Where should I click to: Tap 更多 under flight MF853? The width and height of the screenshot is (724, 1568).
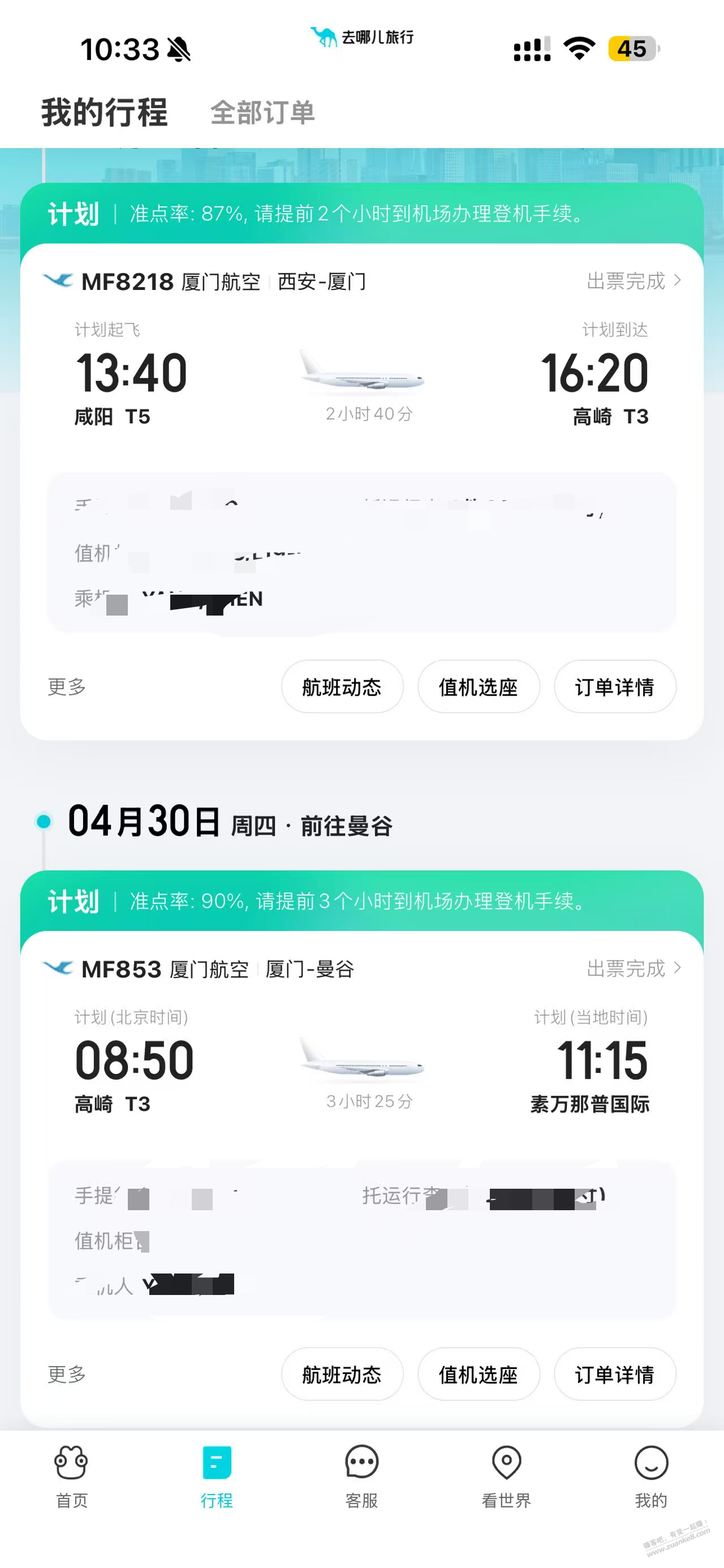pyautogui.click(x=67, y=1375)
